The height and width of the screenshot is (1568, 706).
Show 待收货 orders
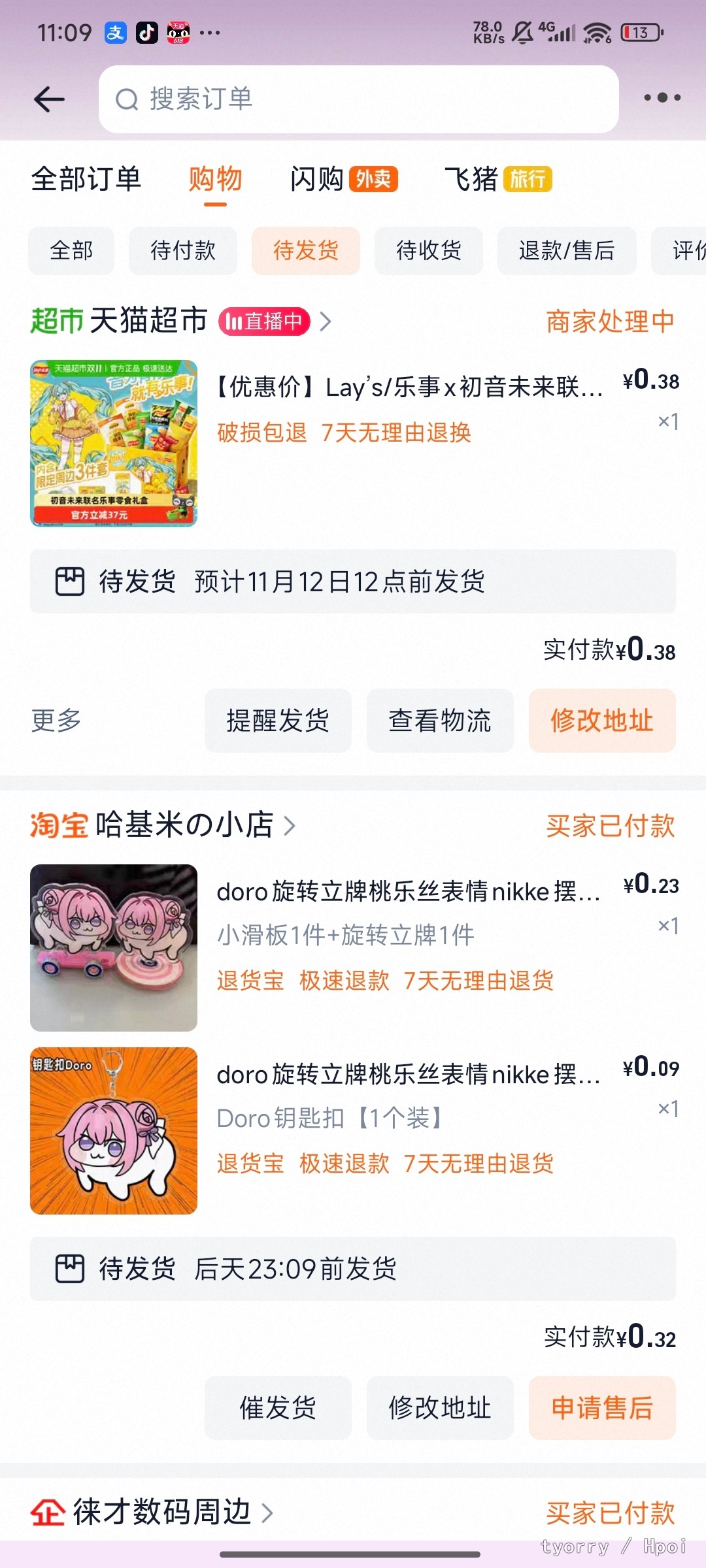(429, 251)
